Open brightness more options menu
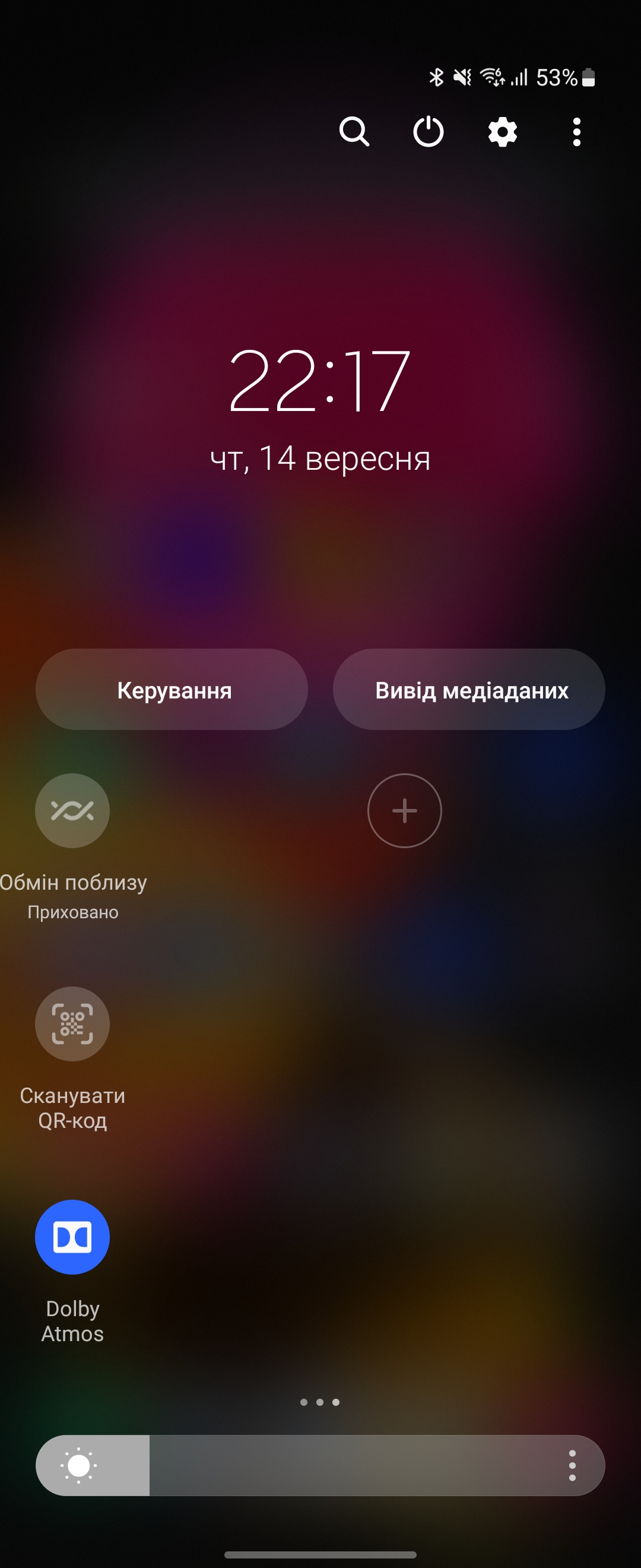The image size is (641, 1568). (572, 1466)
